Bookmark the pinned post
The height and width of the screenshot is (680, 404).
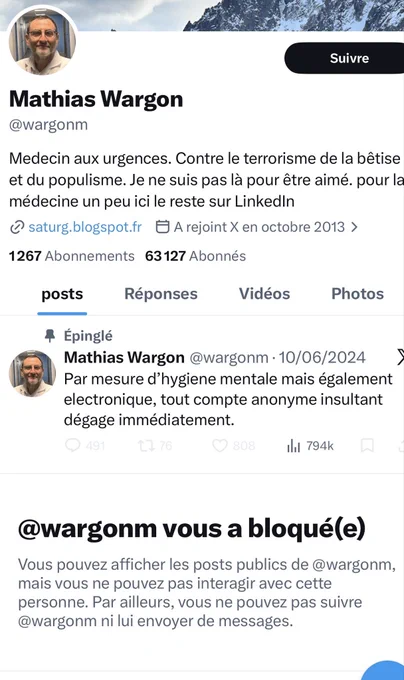click(367, 445)
